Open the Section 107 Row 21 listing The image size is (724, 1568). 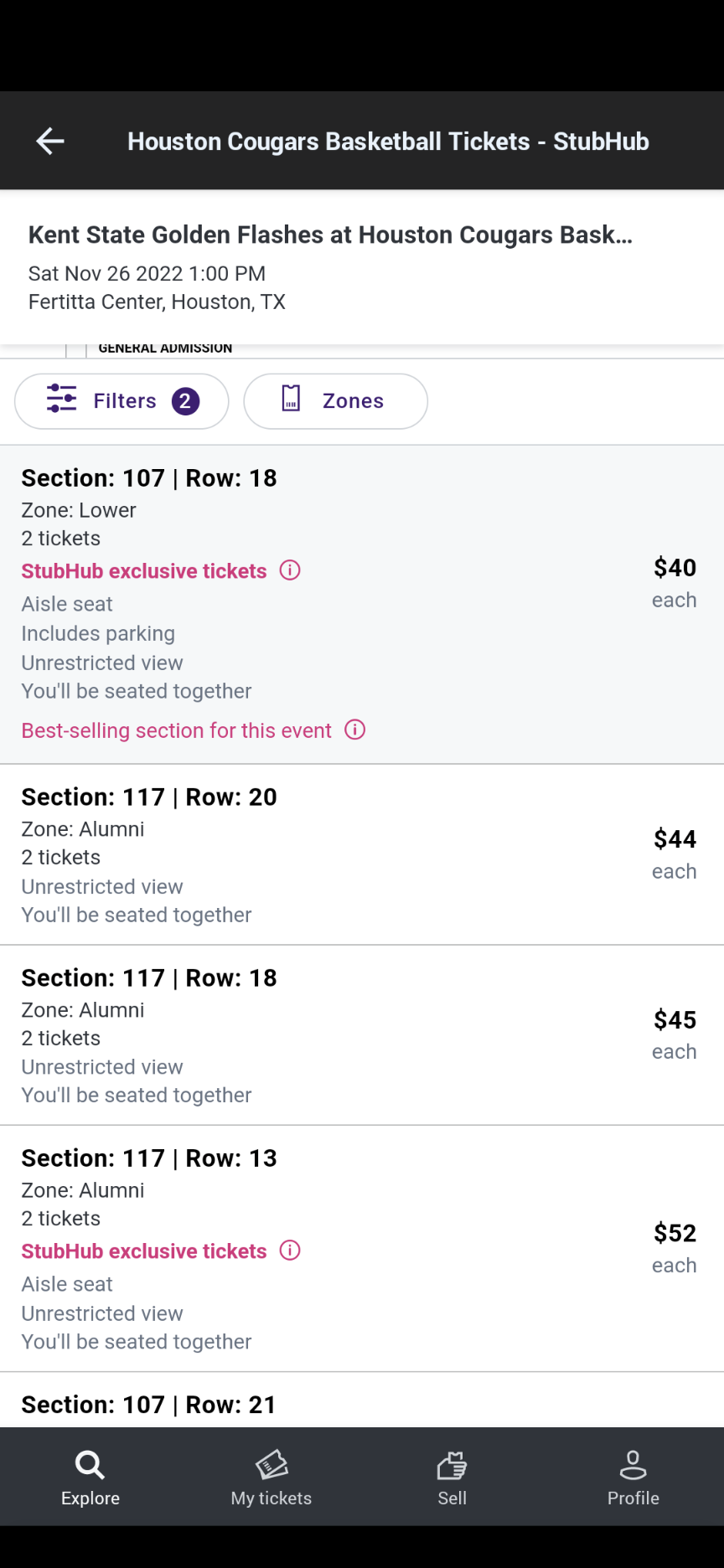pyautogui.click(x=362, y=1400)
